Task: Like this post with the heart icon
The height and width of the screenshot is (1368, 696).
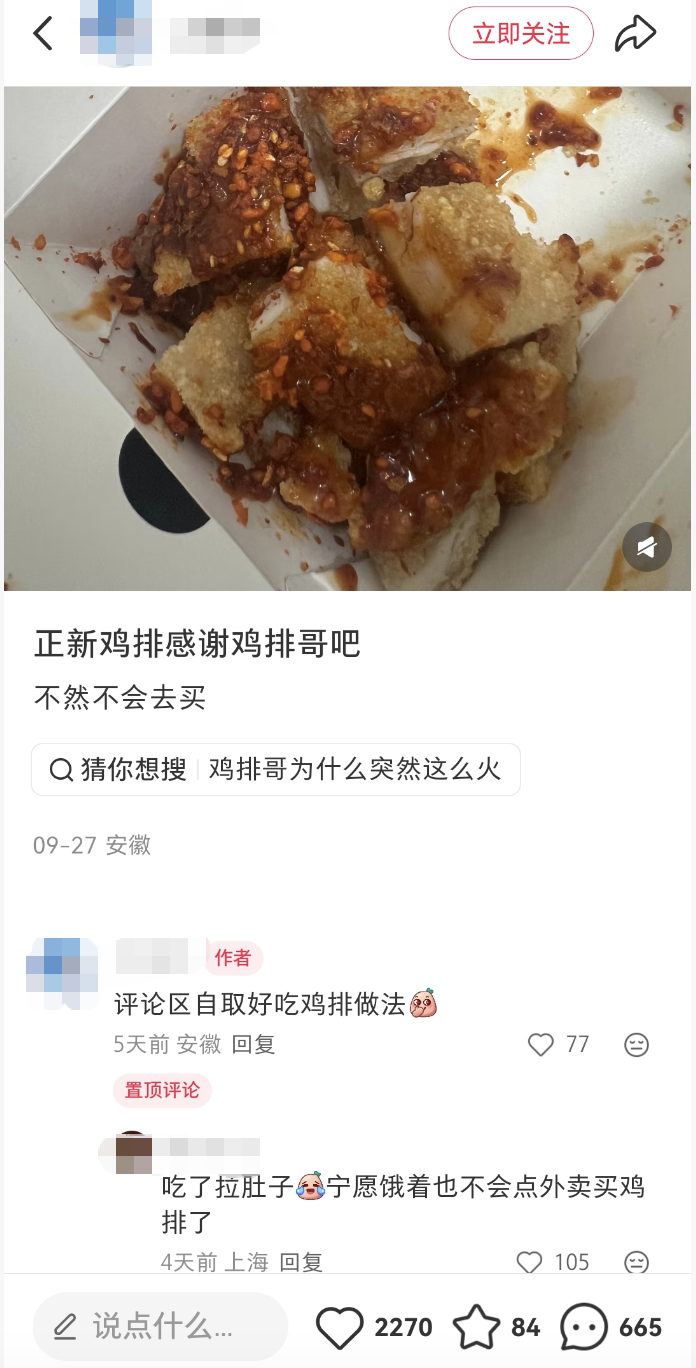Action: point(340,1328)
